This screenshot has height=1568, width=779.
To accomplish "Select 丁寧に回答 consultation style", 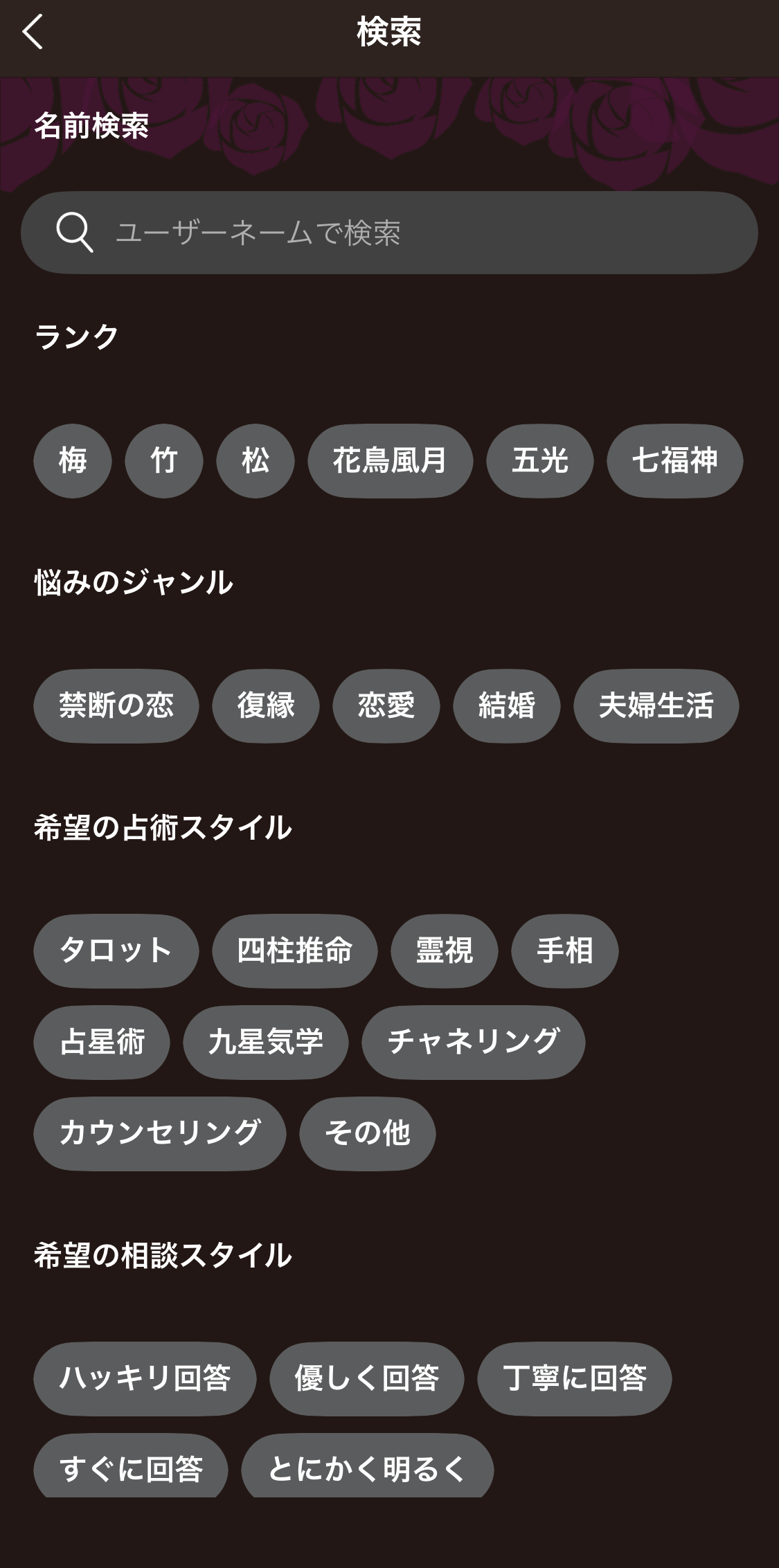I will 575,1378.
